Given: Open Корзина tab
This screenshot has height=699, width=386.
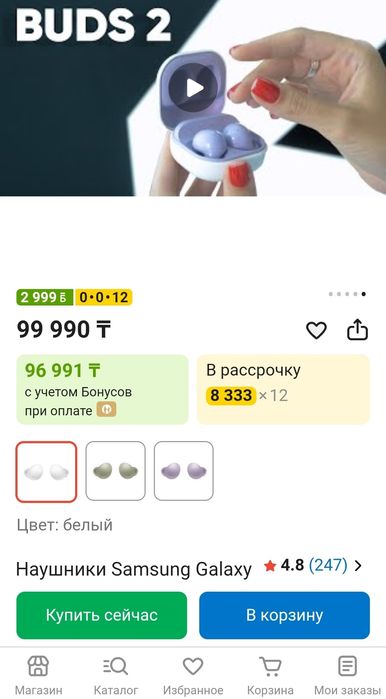Looking at the screenshot, I should click(x=270, y=675).
